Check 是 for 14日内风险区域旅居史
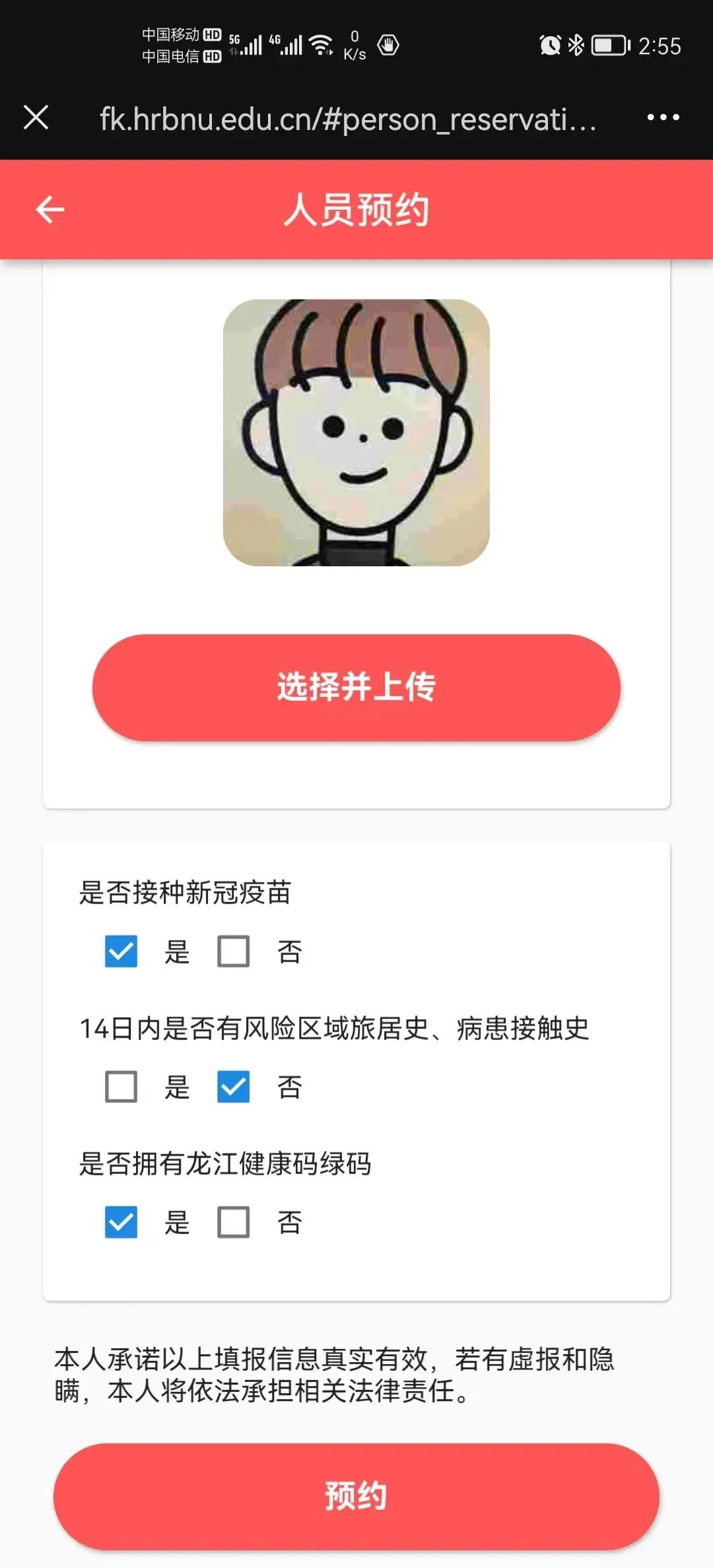The width and height of the screenshot is (713, 1568). click(121, 1086)
